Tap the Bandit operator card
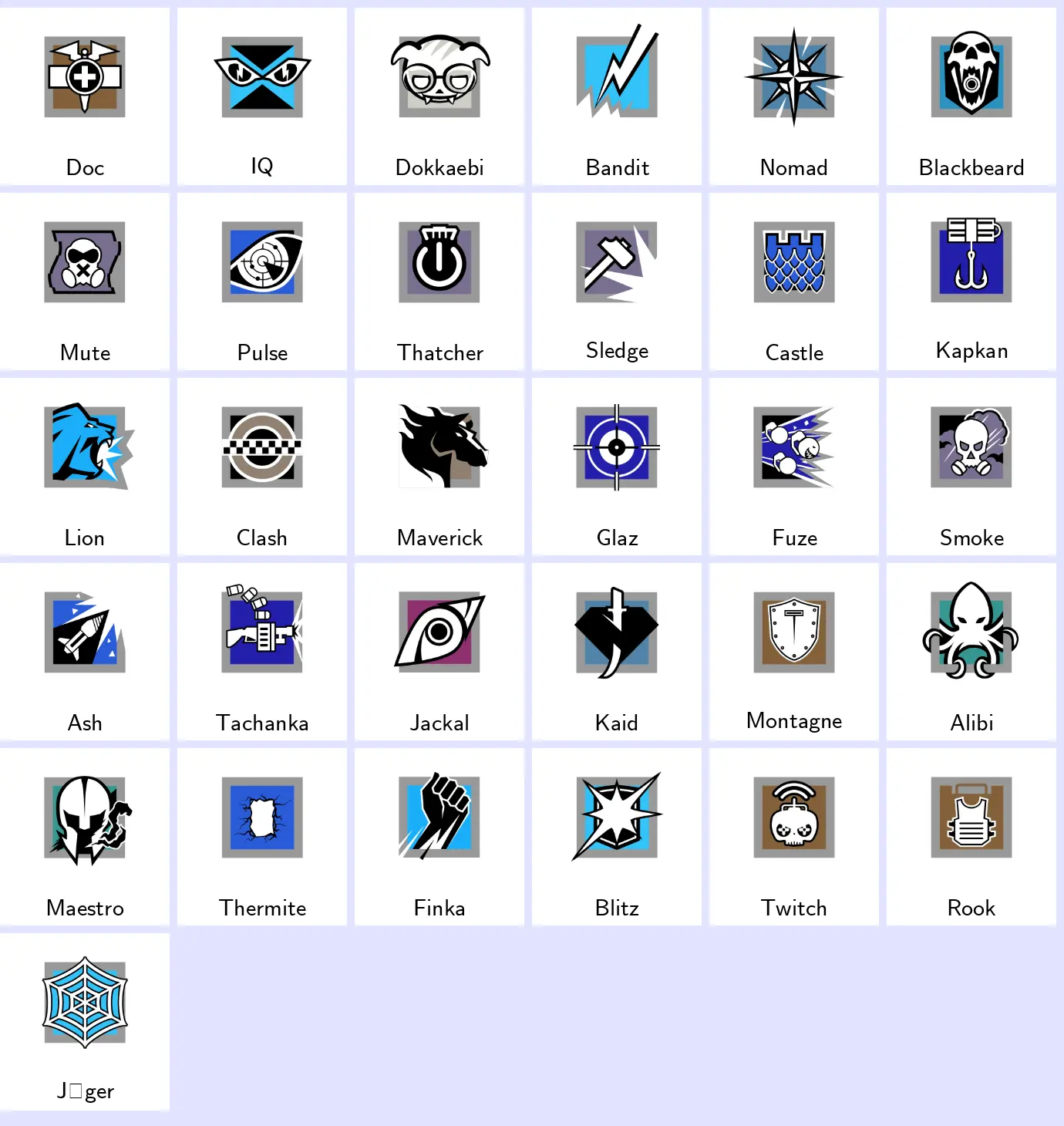Image resolution: width=1064 pixels, height=1126 pixels. [617, 96]
